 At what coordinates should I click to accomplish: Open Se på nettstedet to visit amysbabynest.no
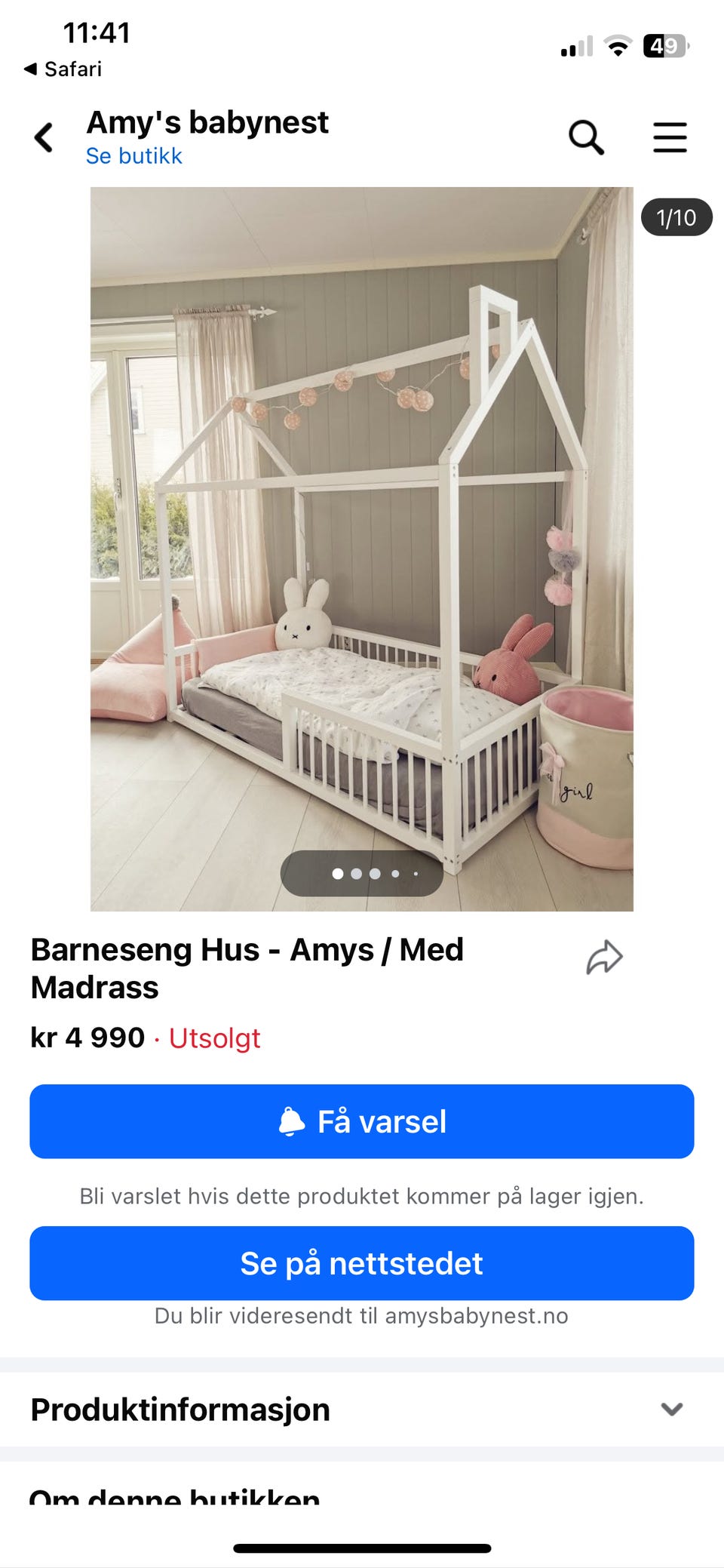click(360, 1263)
